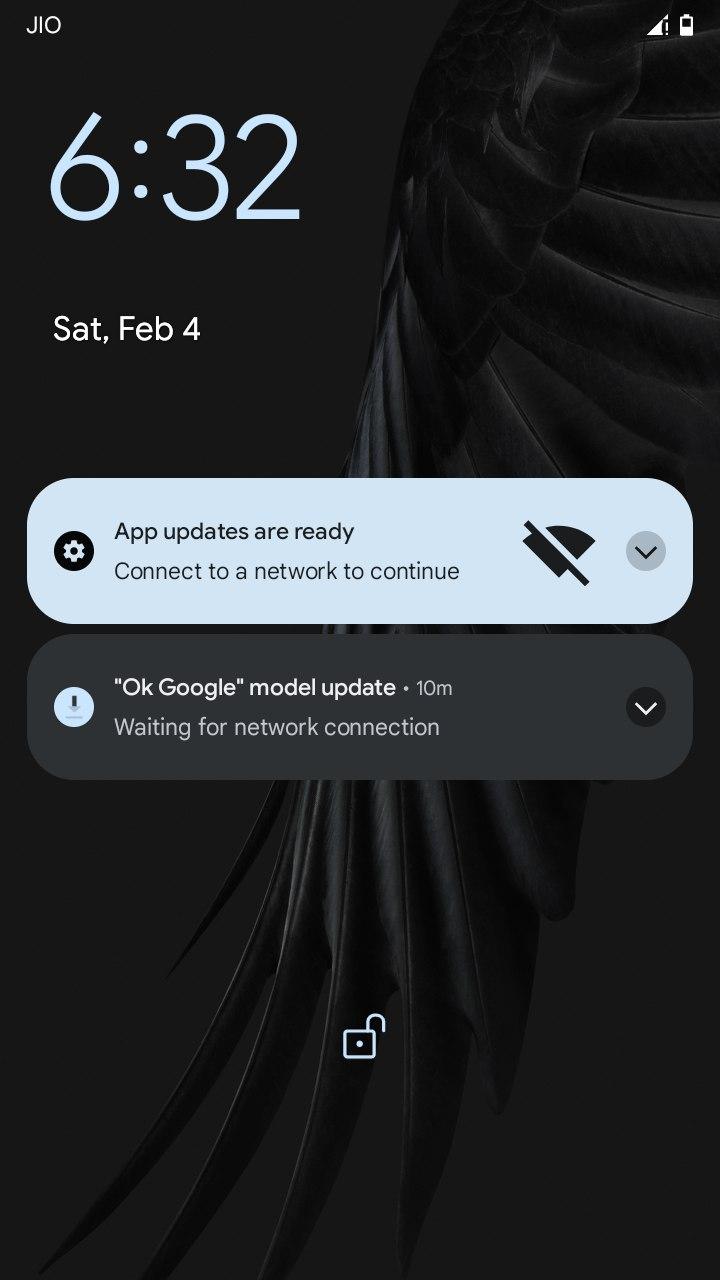Tap the unlock padlock icon

click(x=363, y=1037)
